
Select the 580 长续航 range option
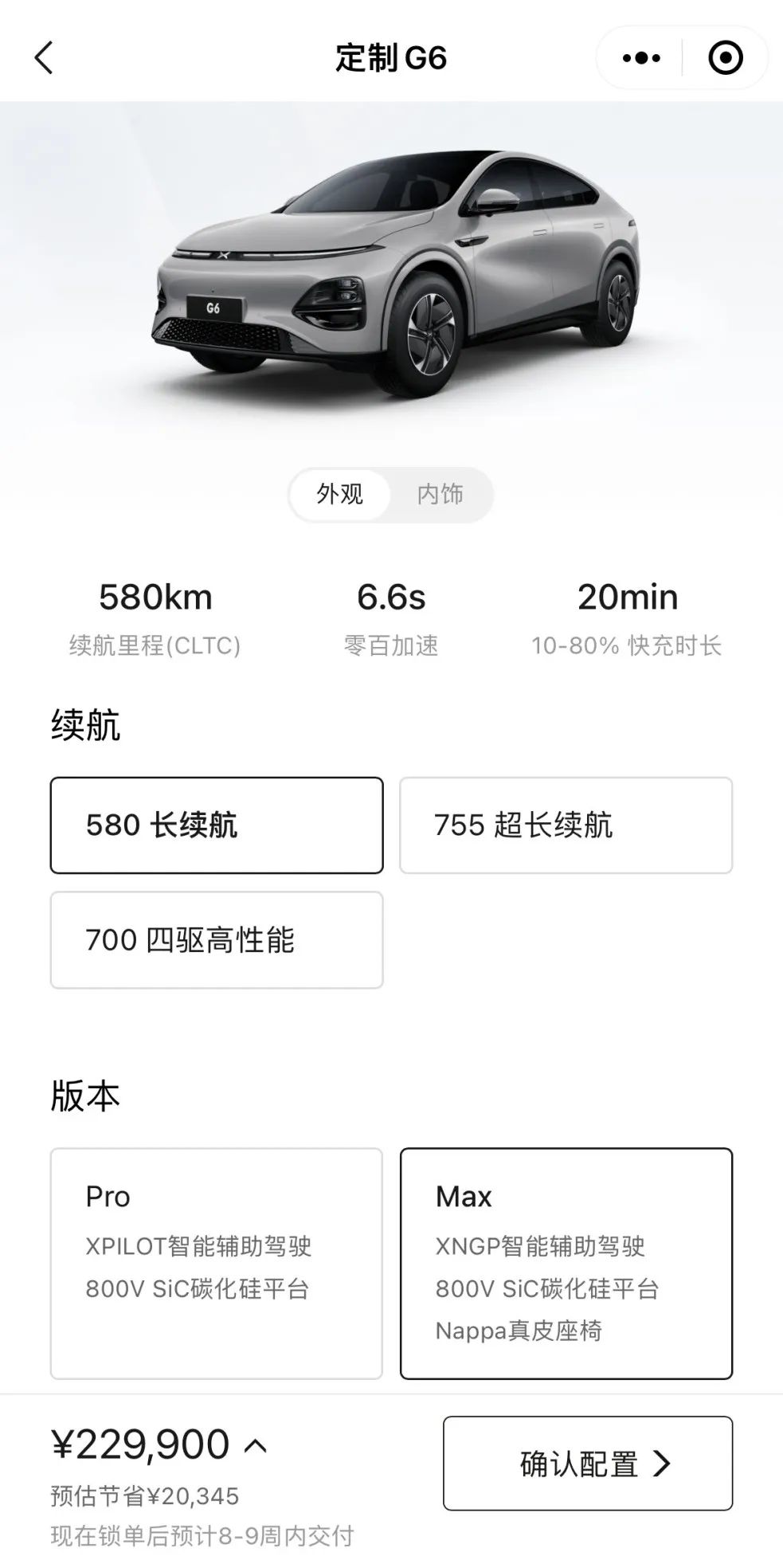coord(217,825)
